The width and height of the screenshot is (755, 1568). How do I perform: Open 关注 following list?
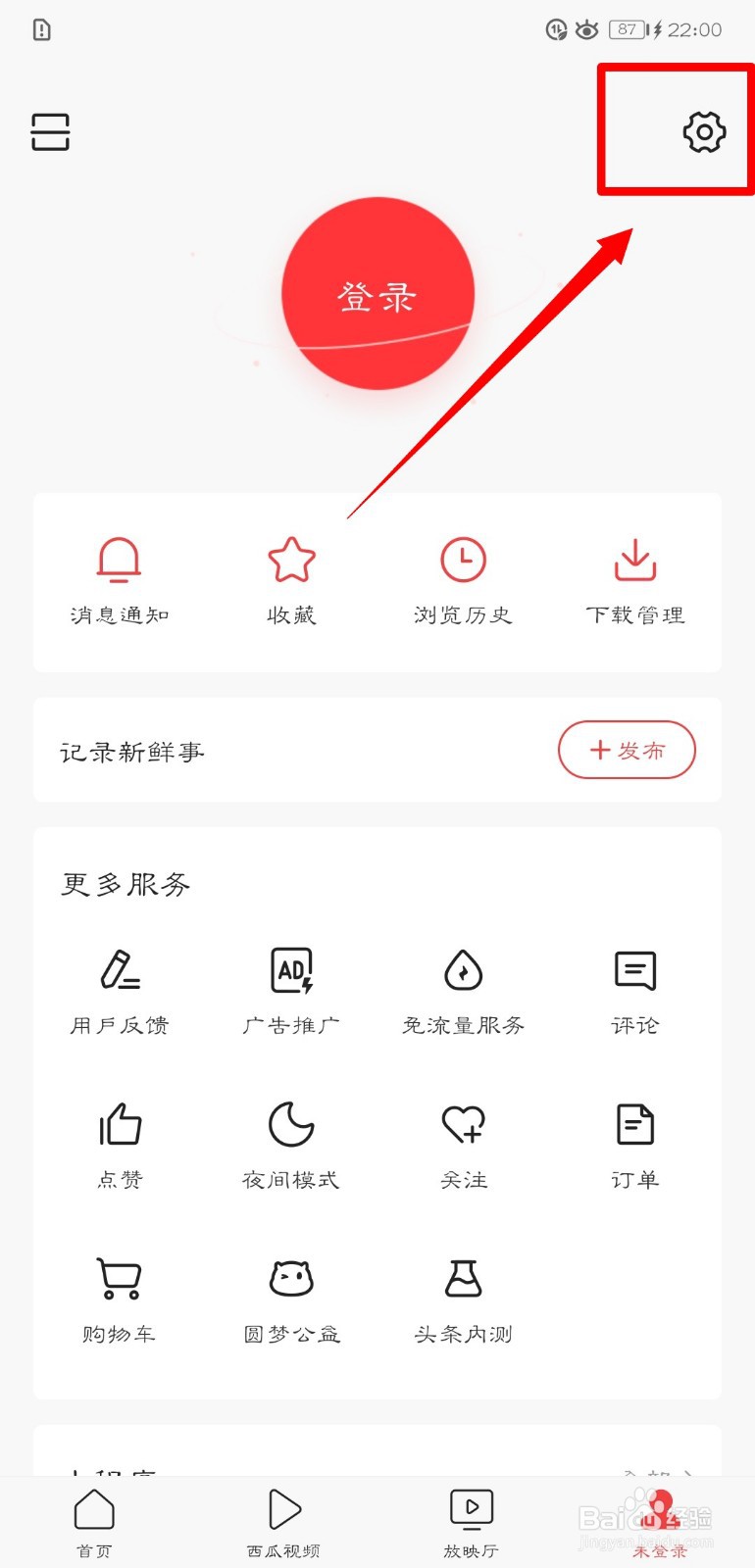tap(463, 1147)
